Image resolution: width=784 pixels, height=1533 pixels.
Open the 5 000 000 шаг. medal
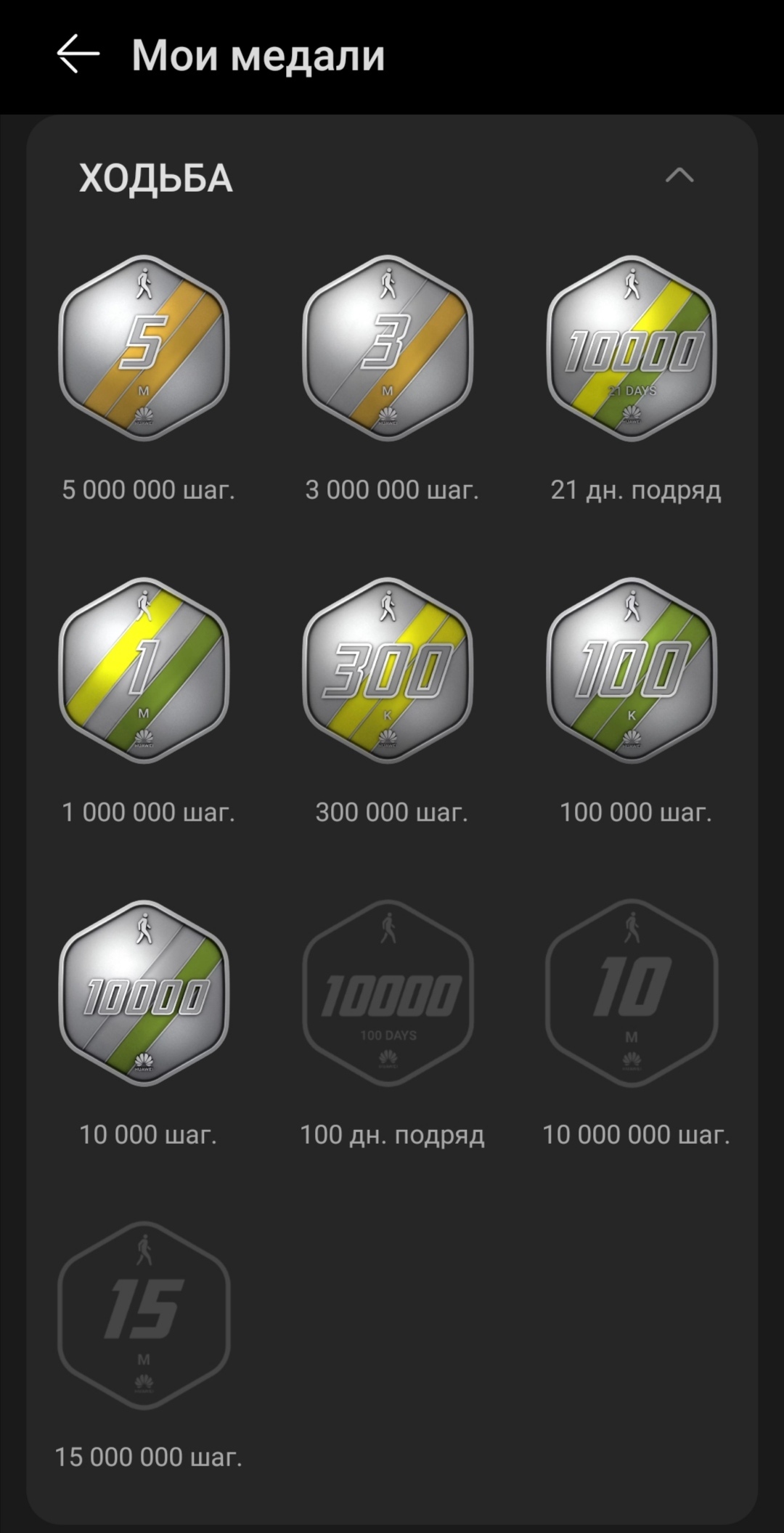(144, 348)
